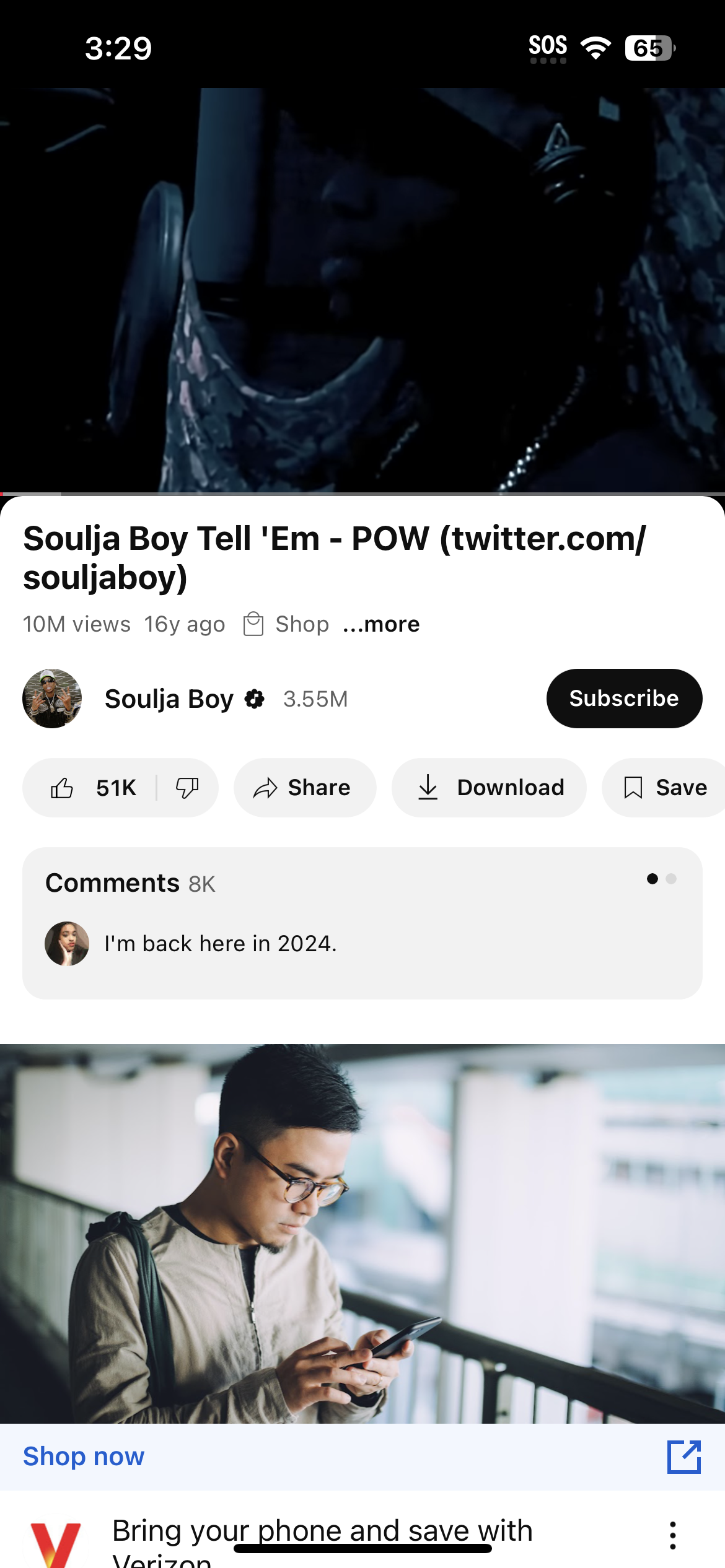Open the Shop link under title
The height and width of the screenshot is (1568, 725).
288,624
